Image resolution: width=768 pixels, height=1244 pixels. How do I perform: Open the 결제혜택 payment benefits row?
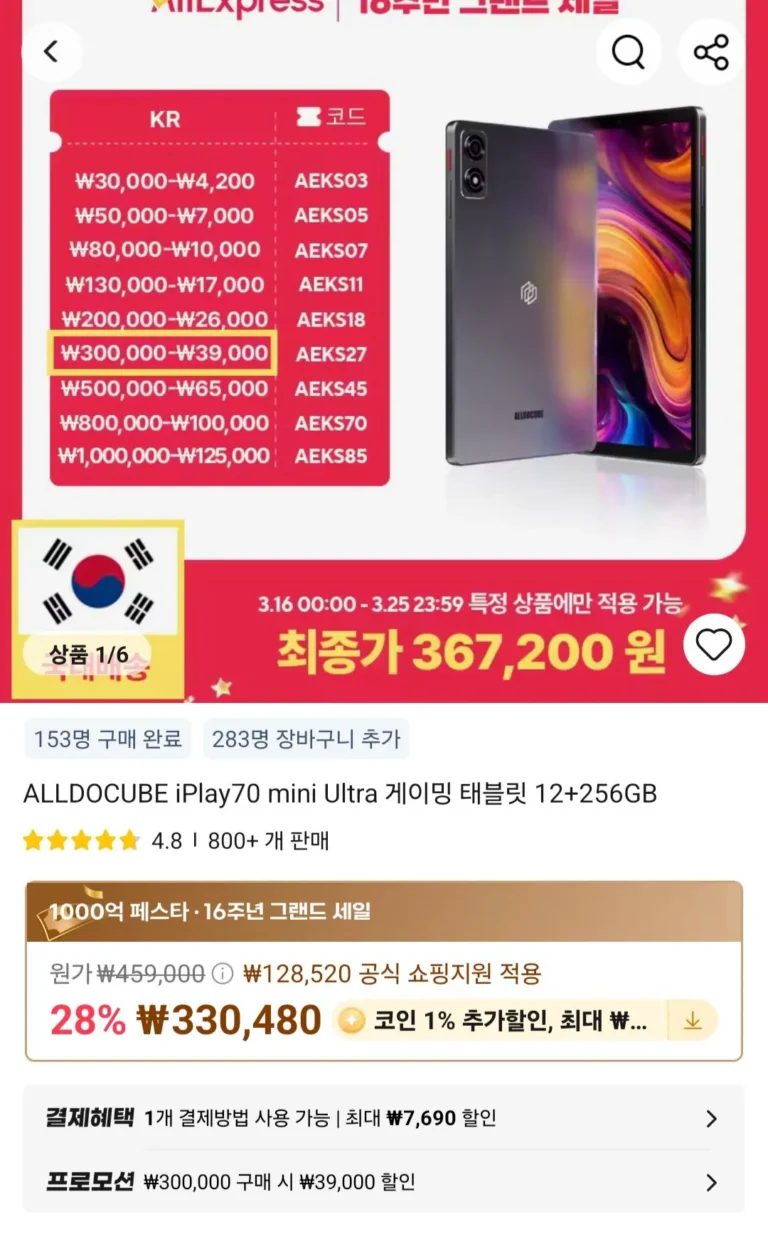(x=384, y=1118)
